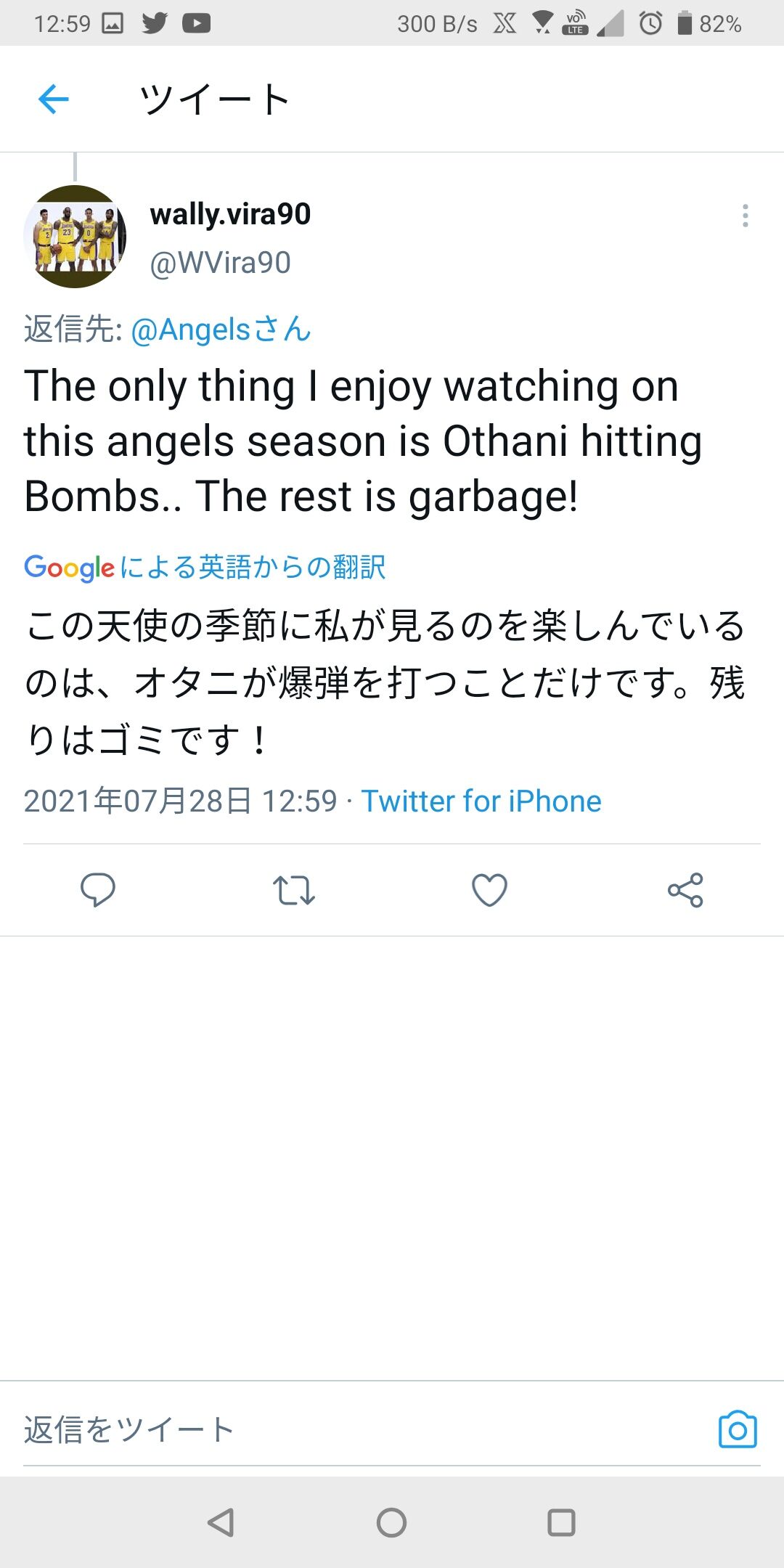Go to the home screen
The width and height of the screenshot is (784, 1568).
392,1522
